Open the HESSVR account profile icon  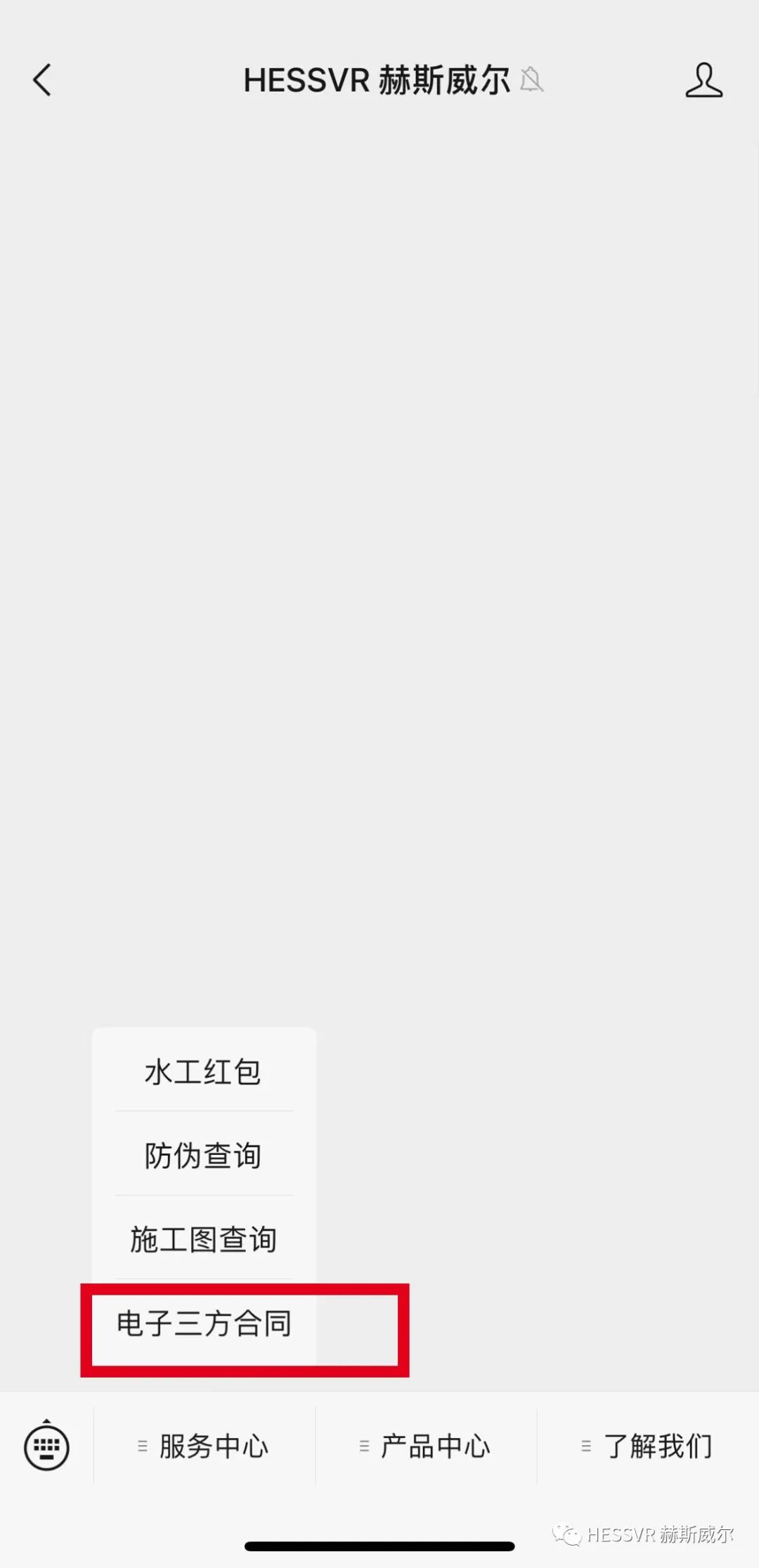point(703,80)
